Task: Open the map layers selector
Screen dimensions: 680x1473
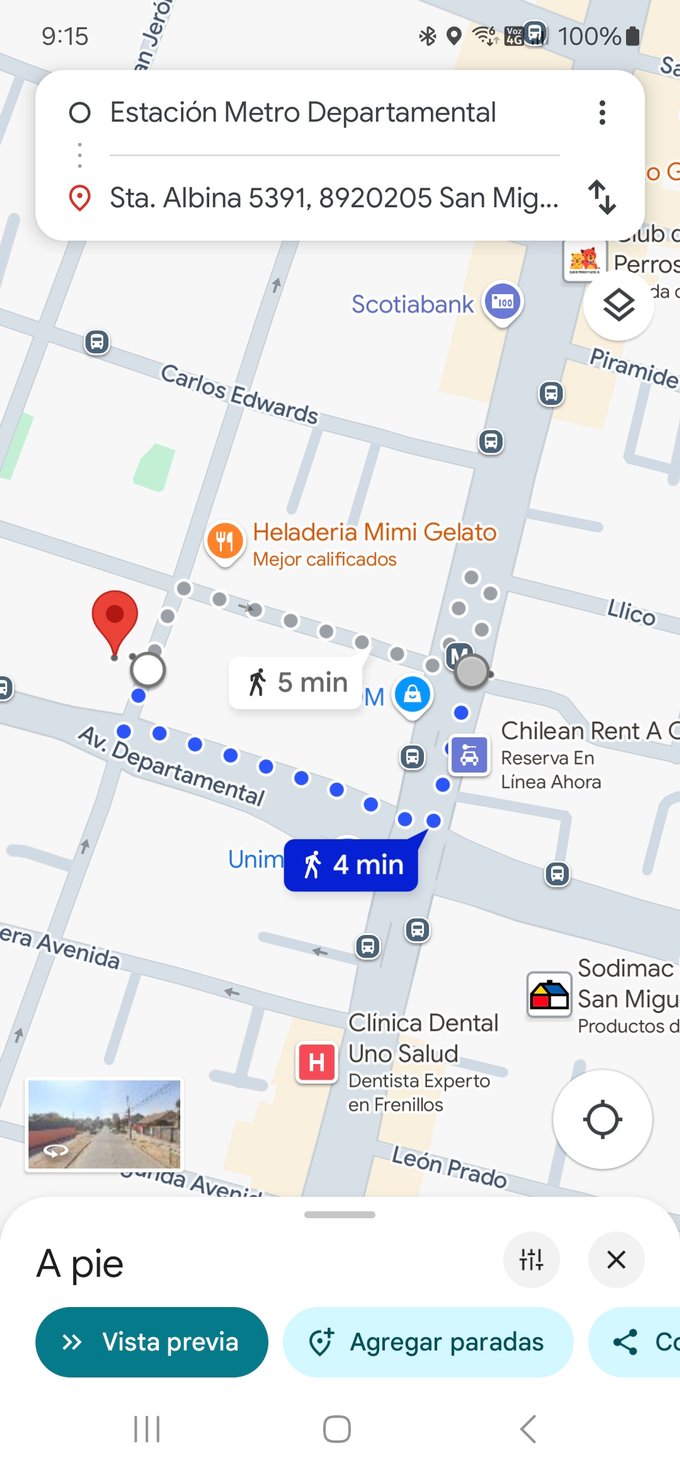Action: pos(619,305)
